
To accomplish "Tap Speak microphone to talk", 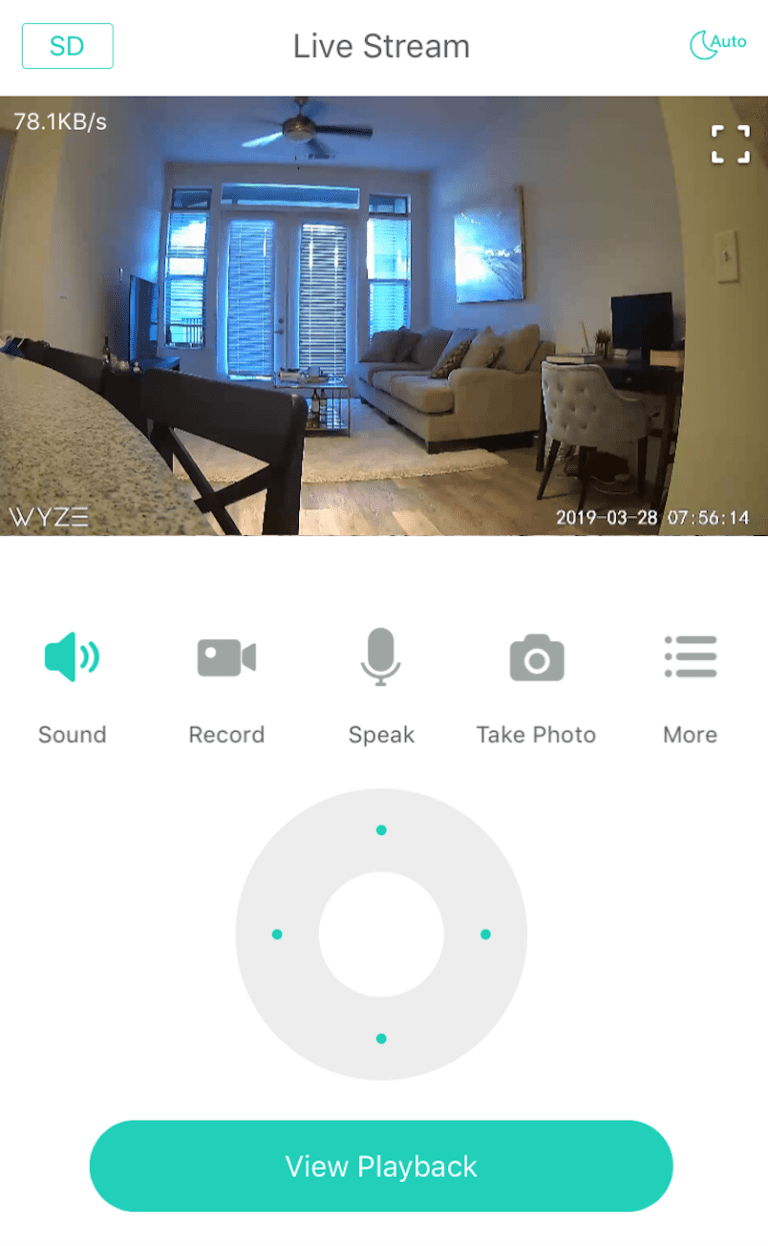I will coord(381,657).
